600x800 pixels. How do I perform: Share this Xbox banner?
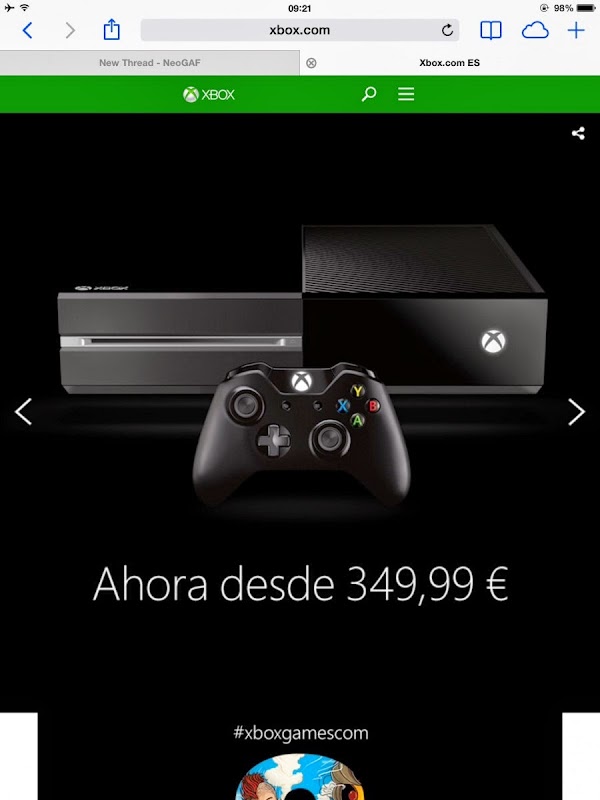click(x=578, y=133)
